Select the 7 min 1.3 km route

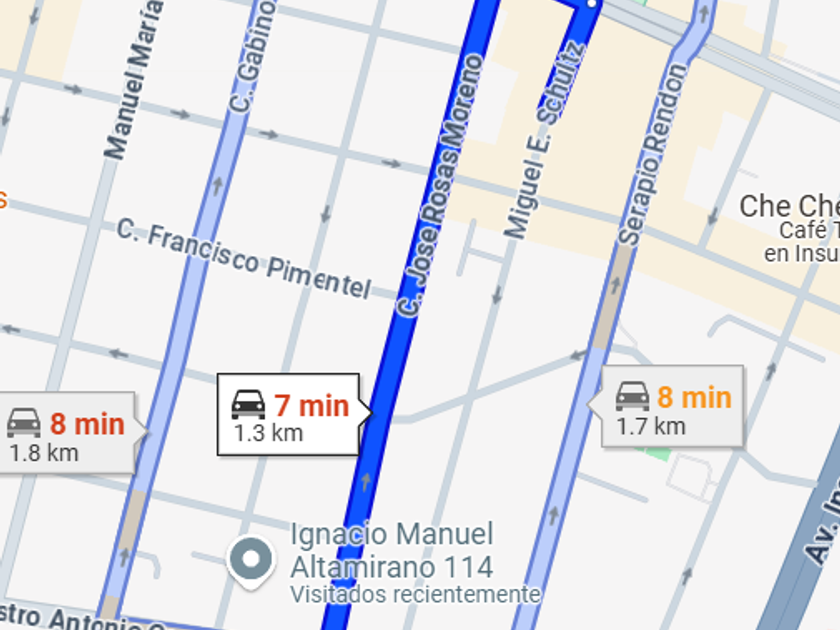288,415
